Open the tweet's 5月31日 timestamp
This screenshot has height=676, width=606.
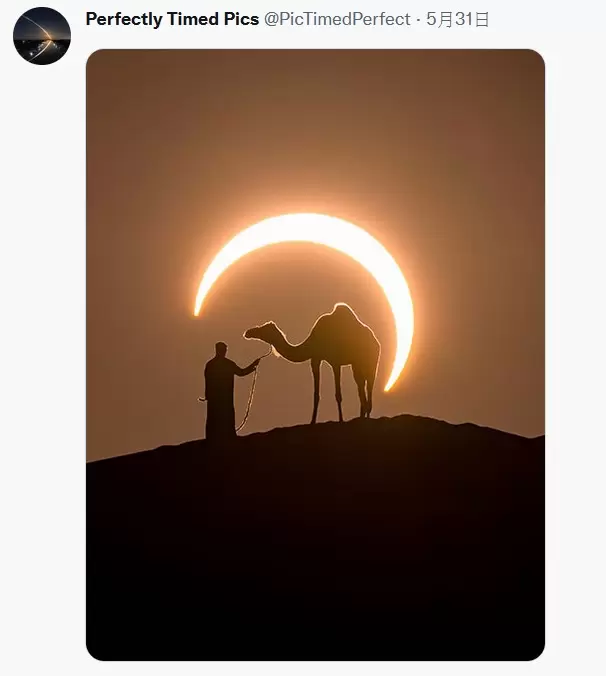click(458, 19)
